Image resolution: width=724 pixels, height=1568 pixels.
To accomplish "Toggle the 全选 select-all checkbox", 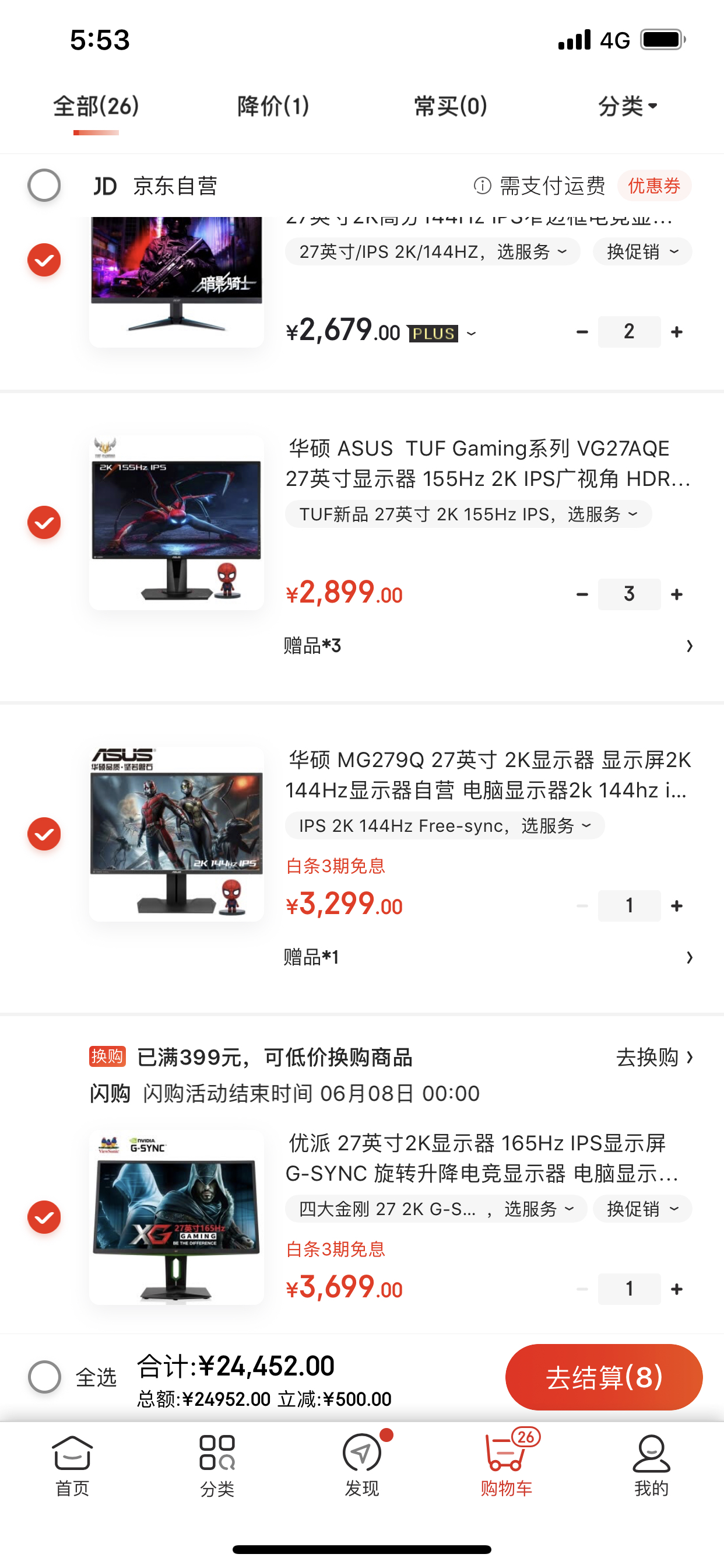I will click(45, 1377).
